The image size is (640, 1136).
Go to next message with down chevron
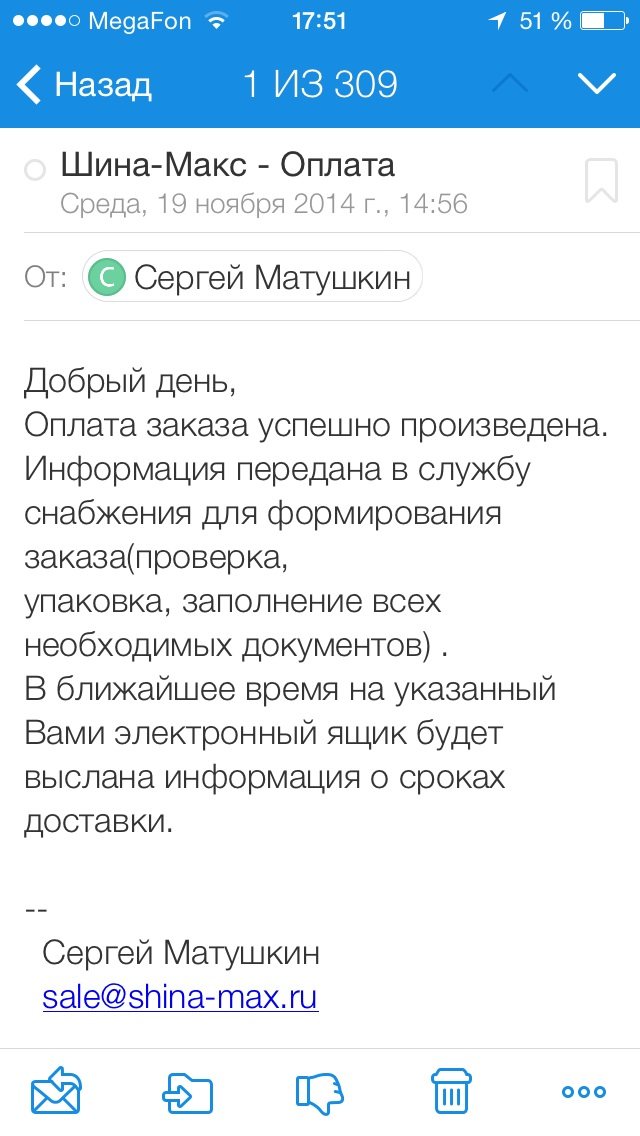pyautogui.click(x=597, y=85)
